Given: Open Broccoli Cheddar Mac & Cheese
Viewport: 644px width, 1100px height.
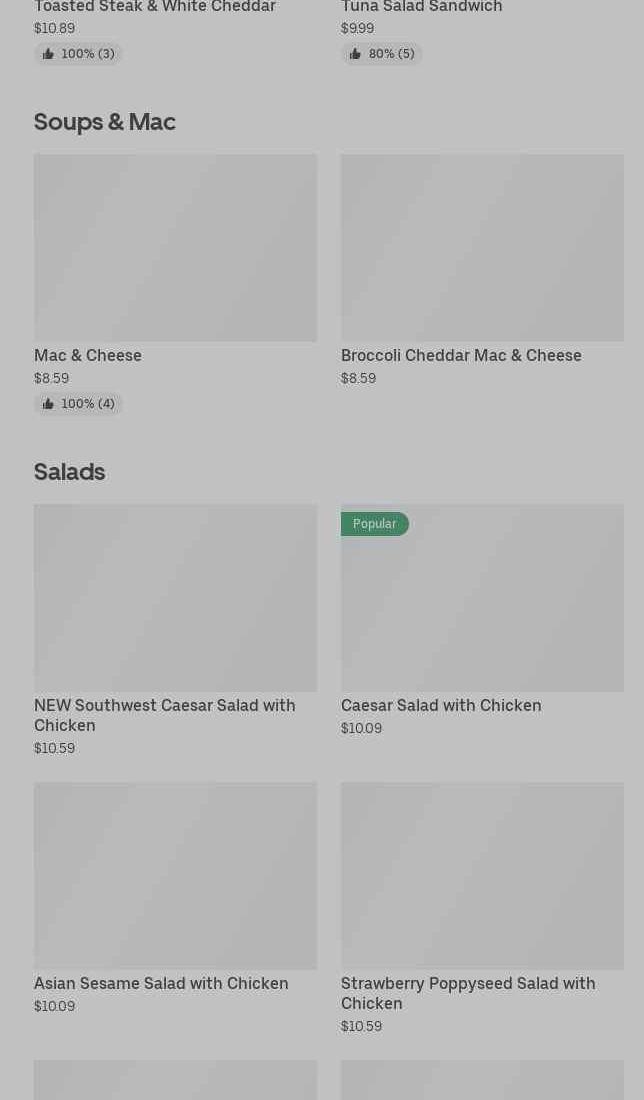Looking at the screenshot, I should [x=482, y=248].
